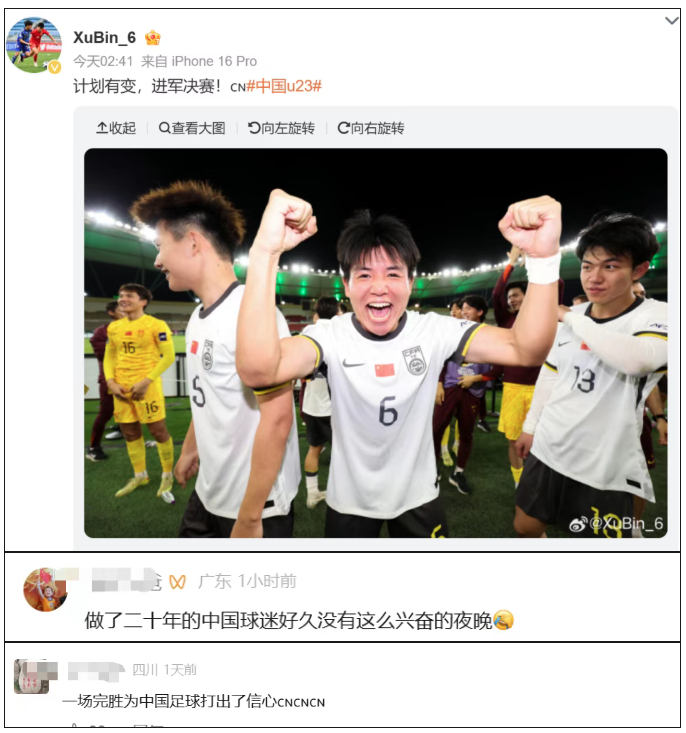The width and height of the screenshot is (686, 733).
Task: Open the XuBin_6 username link
Action: (104, 38)
